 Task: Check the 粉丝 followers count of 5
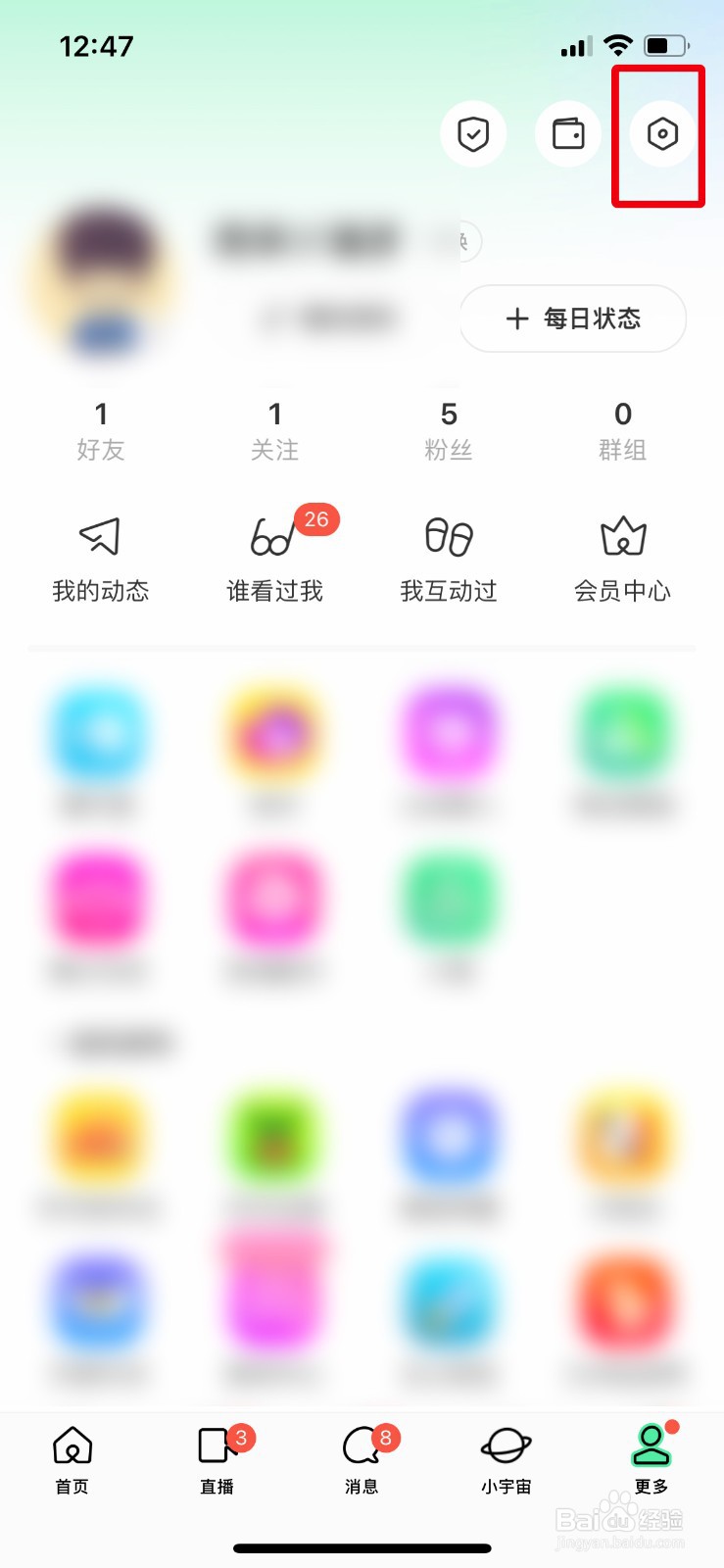(450, 429)
